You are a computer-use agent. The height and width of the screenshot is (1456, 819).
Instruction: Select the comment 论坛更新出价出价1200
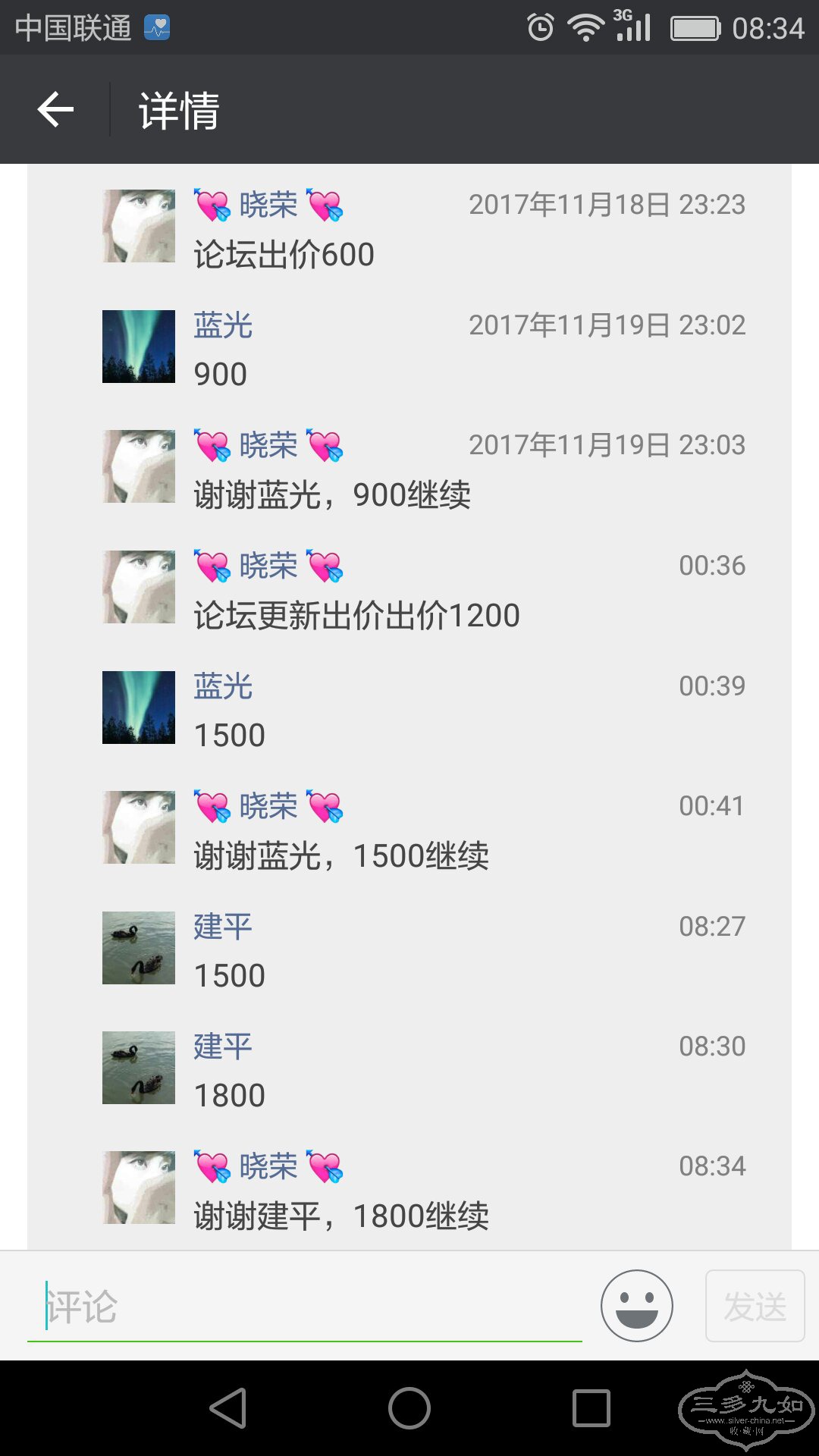356,615
